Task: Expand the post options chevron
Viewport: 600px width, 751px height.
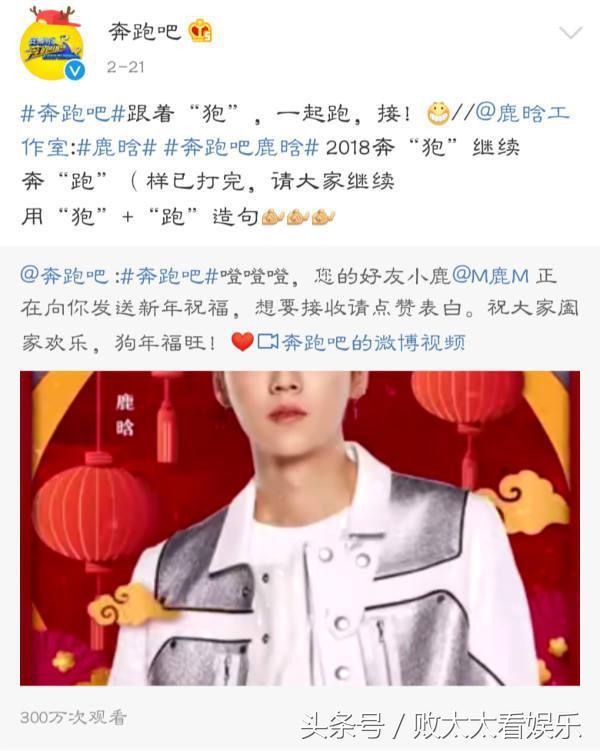Action: (x=570, y=33)
